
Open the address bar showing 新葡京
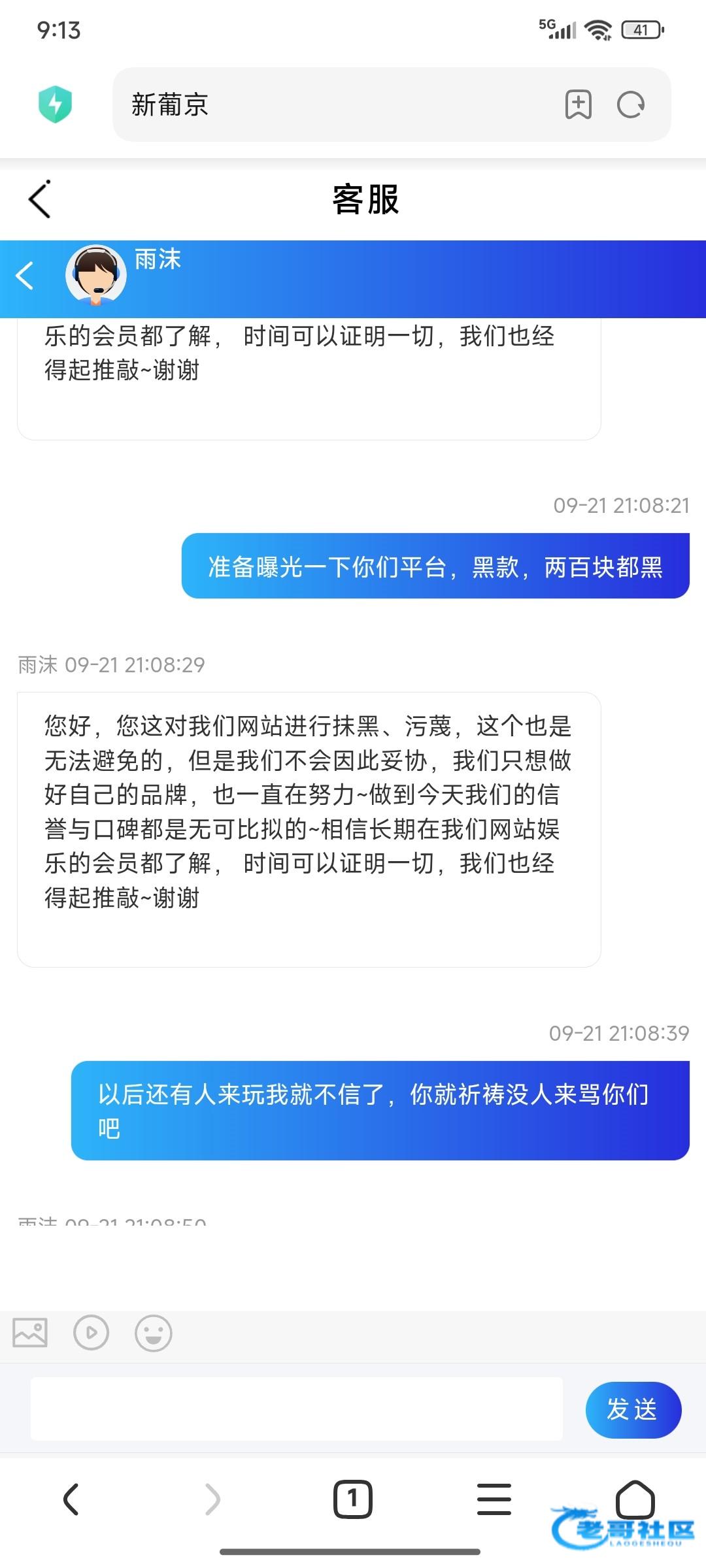327,105
